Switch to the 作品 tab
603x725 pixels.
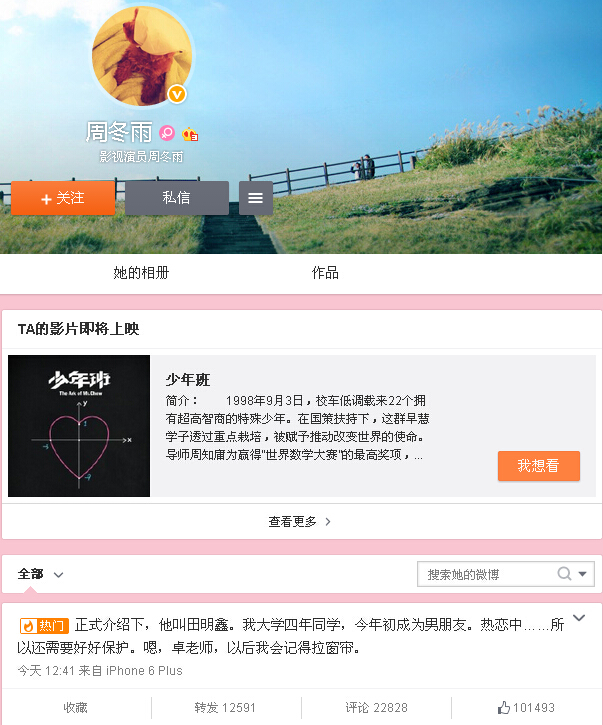[x=325, y=273]
